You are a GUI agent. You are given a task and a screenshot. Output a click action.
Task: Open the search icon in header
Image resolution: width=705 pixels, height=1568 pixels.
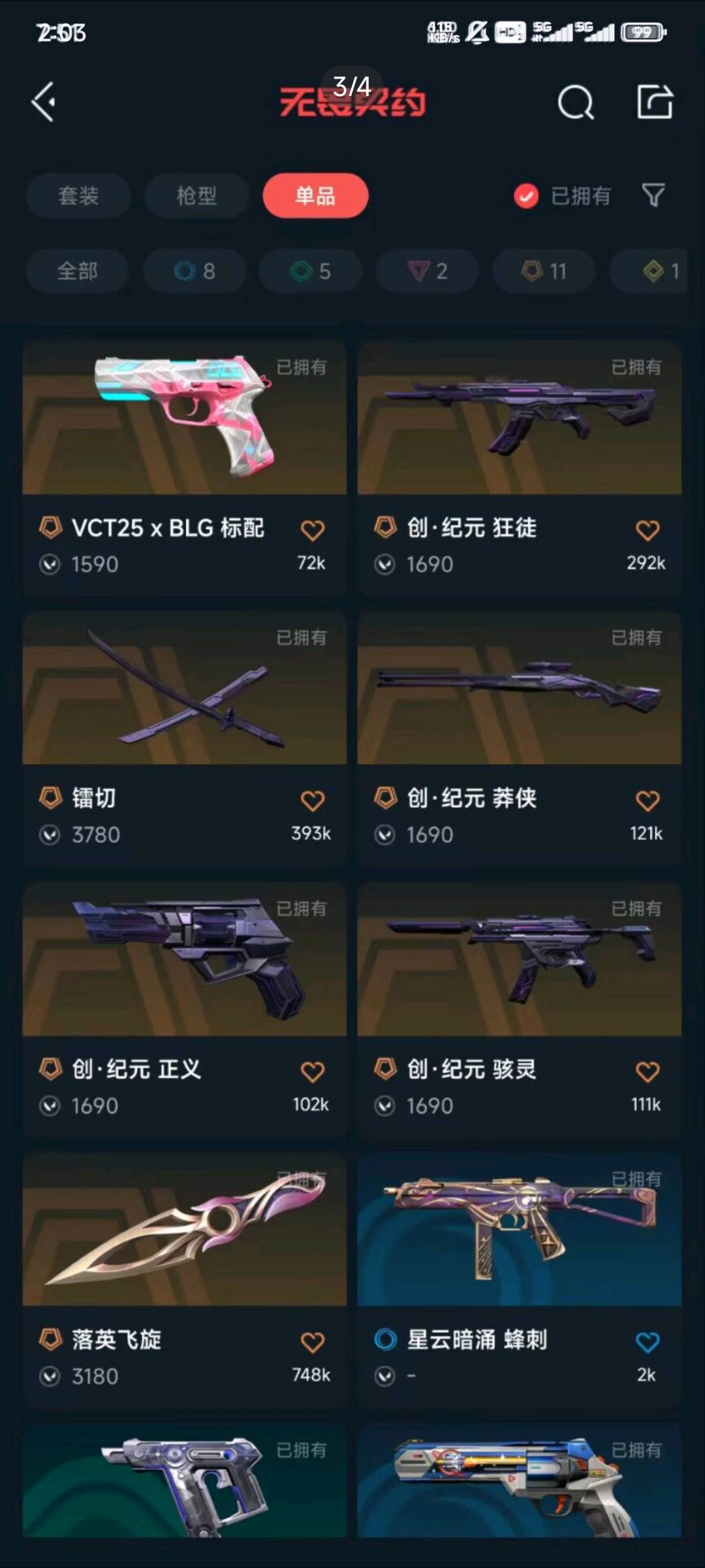[x=576, y=103]
